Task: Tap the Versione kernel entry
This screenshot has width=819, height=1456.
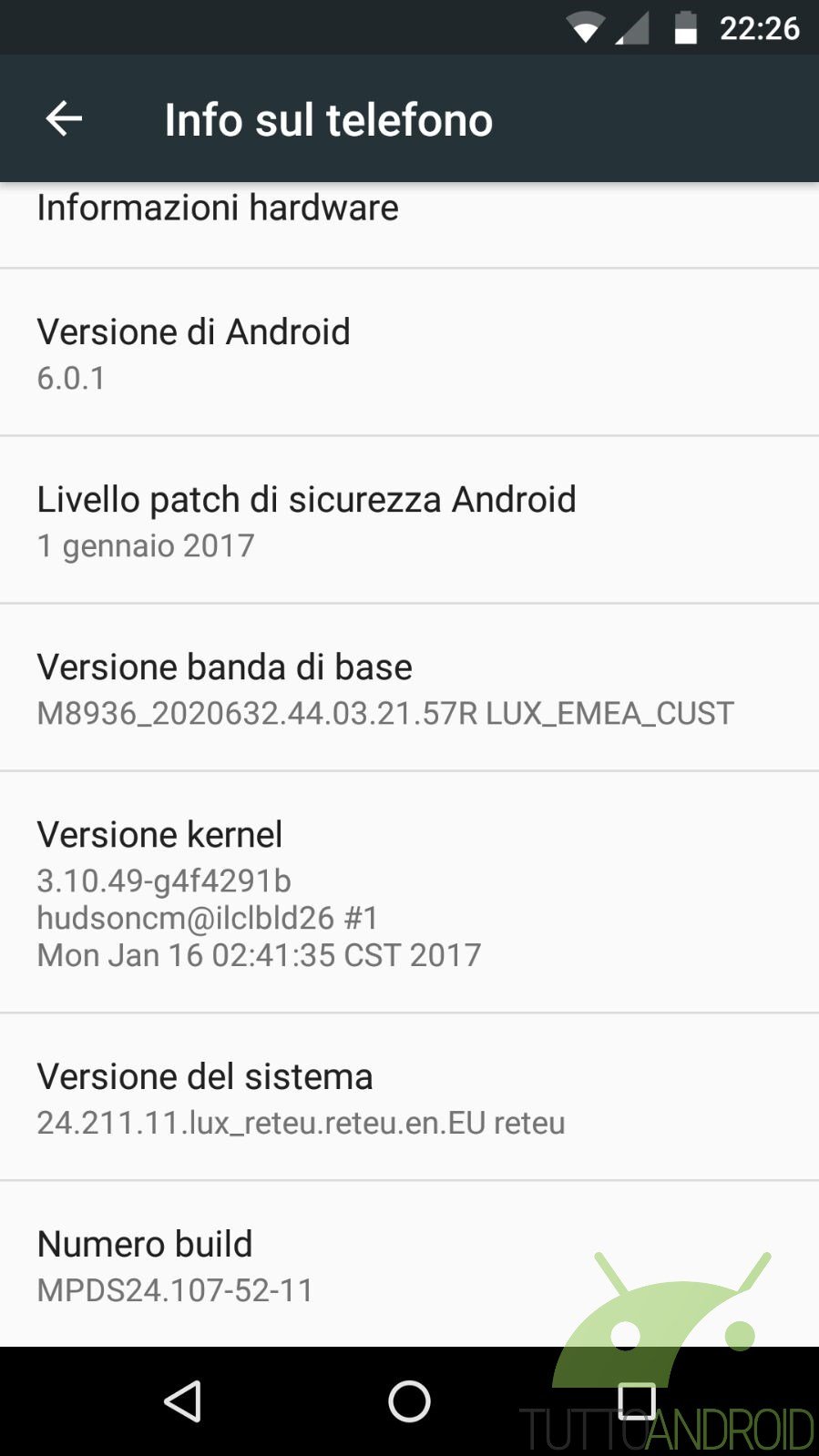Action: coord(409,892)
